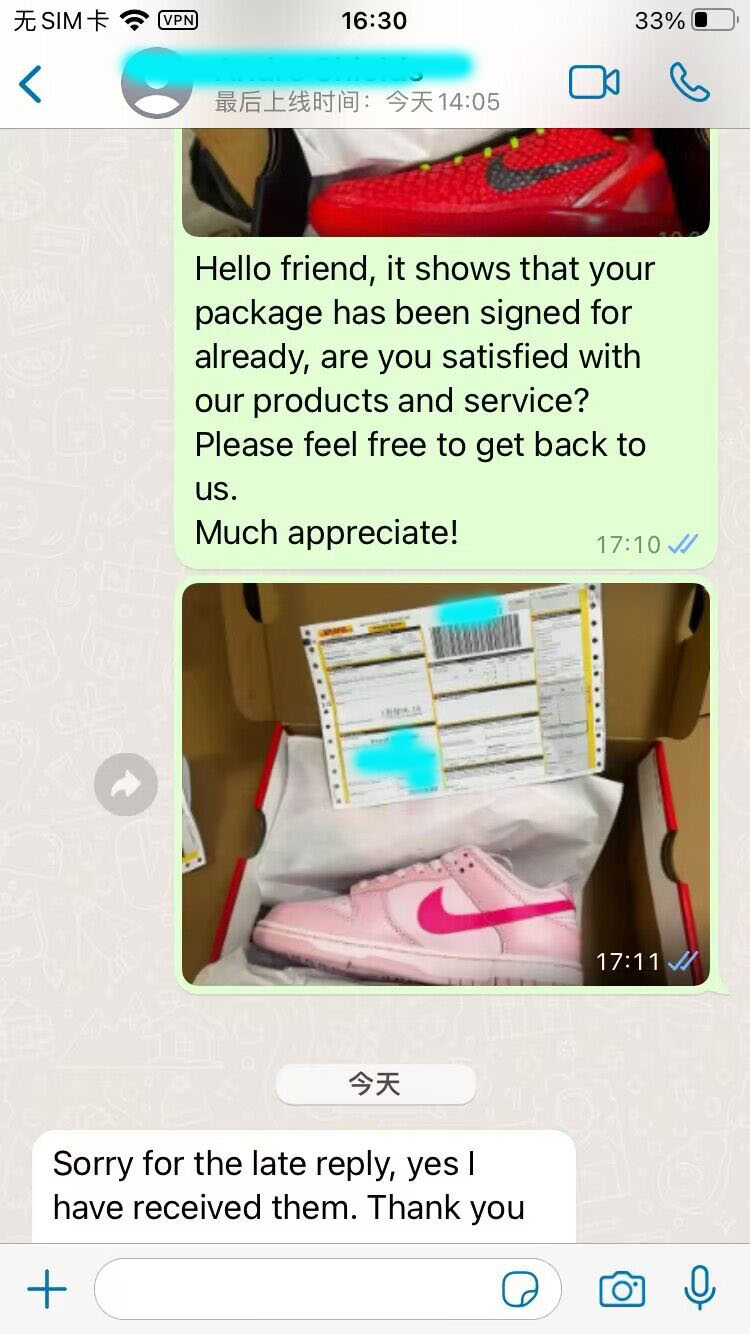Open the sticker picker
750x1334 pixels.
[x=520, y=1290]
